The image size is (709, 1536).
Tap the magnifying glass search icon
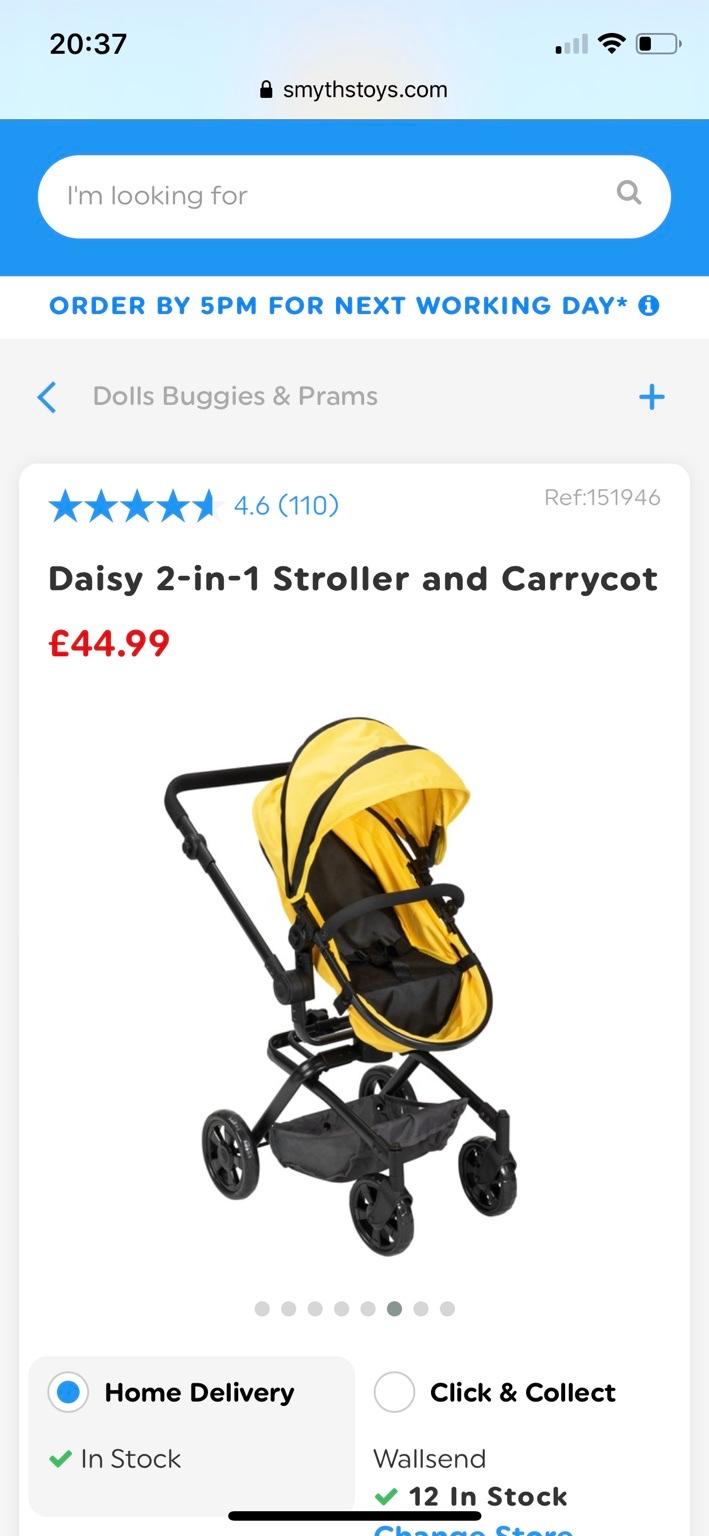[x=629, y=192]
